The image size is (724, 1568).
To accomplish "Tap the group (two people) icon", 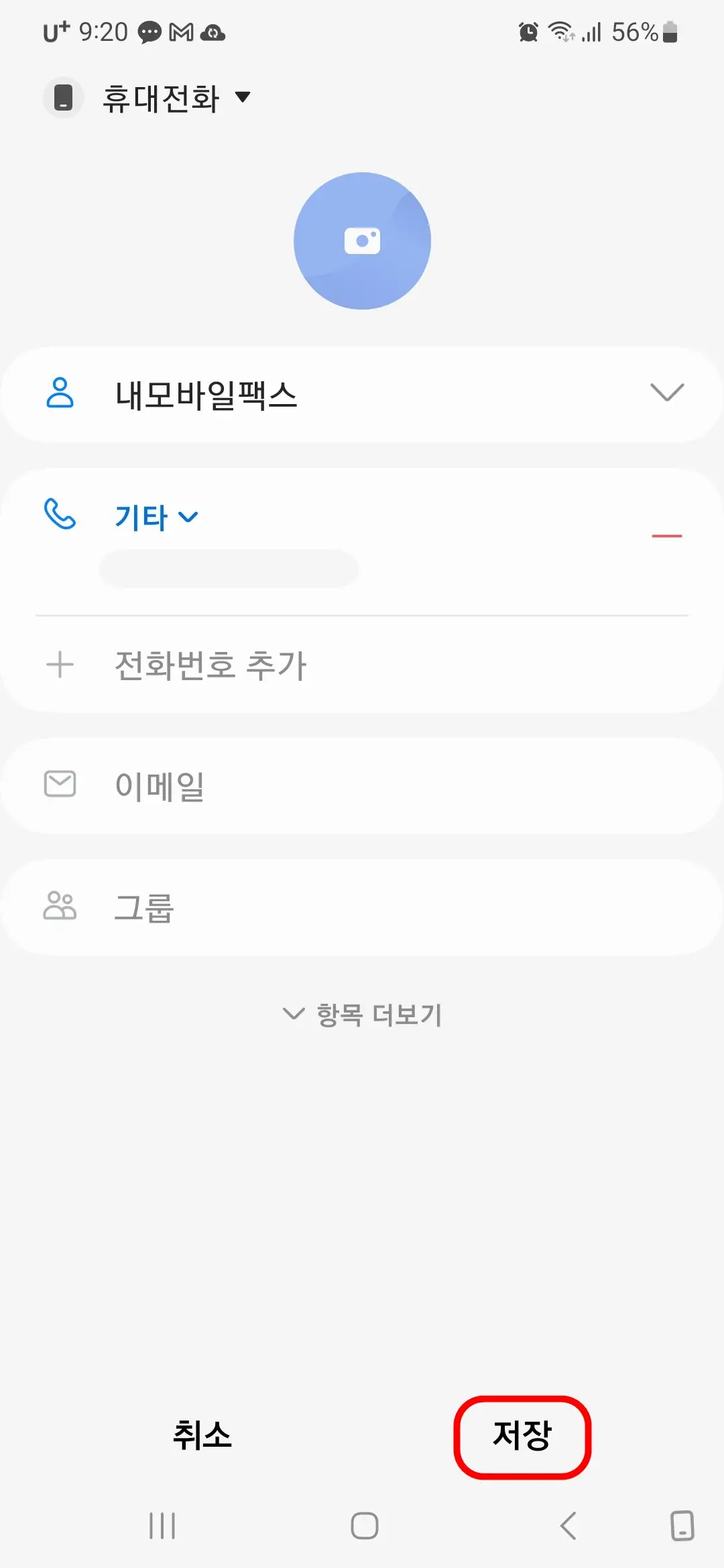I will (x=59, y=907).
